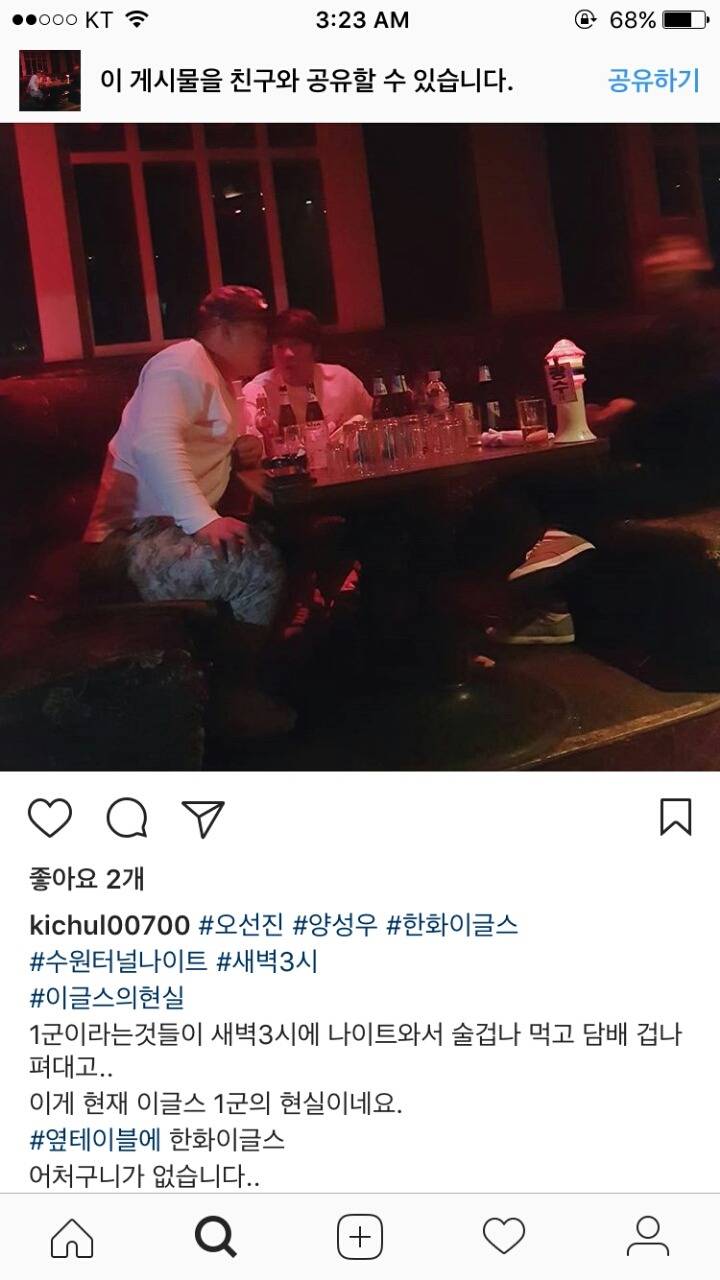Switch to the Search tab
Screen dimensions: 720x1280
coord(215,1237)
